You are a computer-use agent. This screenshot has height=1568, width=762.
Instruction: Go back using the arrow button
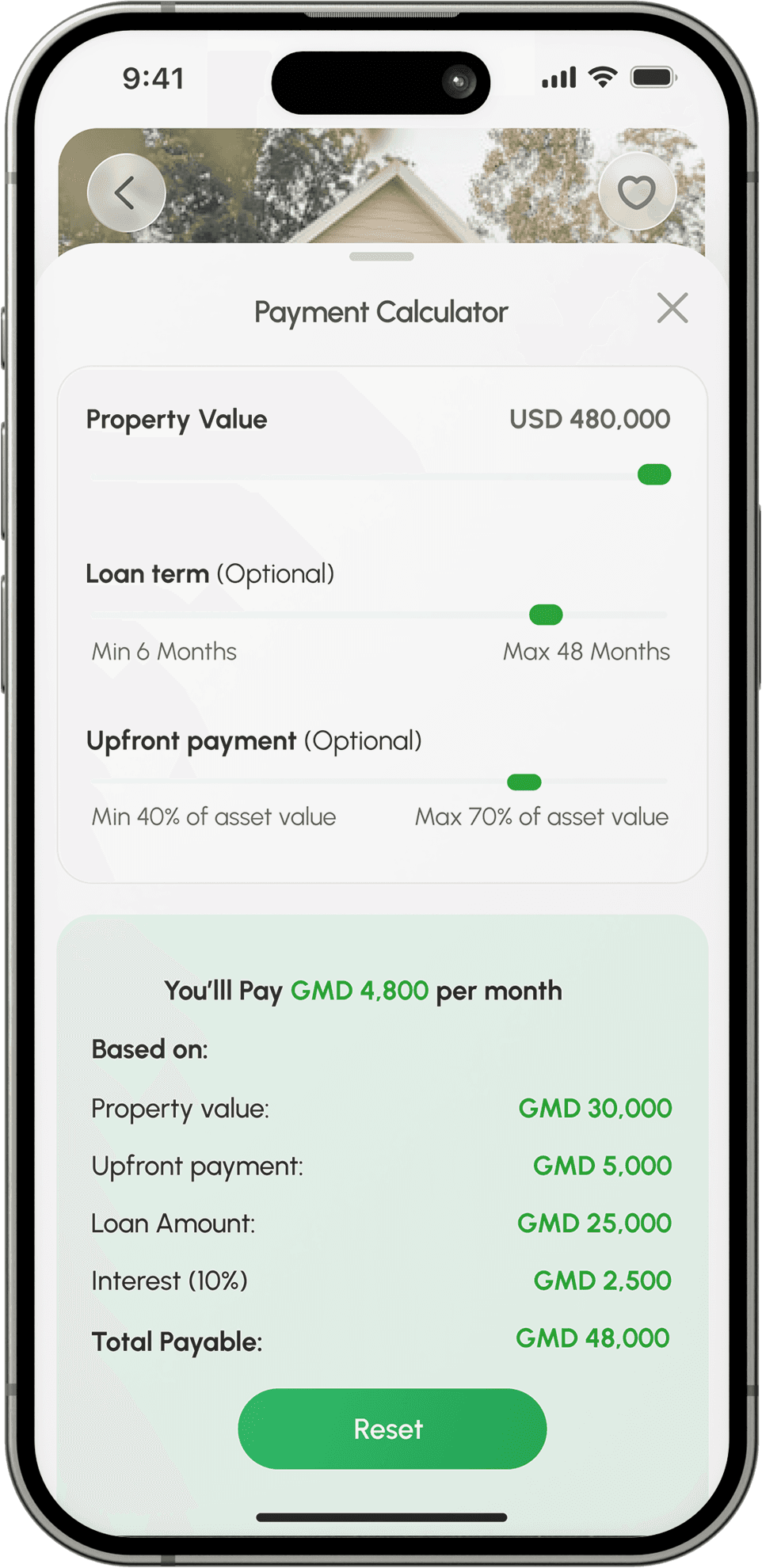[x=126, y=192]
